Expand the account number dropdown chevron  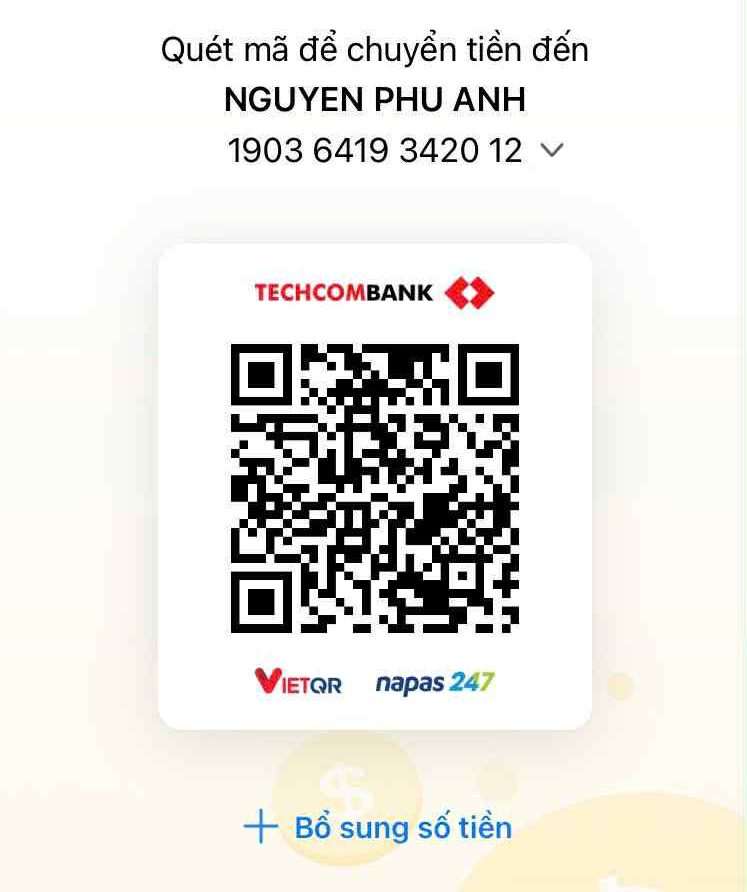552,151
